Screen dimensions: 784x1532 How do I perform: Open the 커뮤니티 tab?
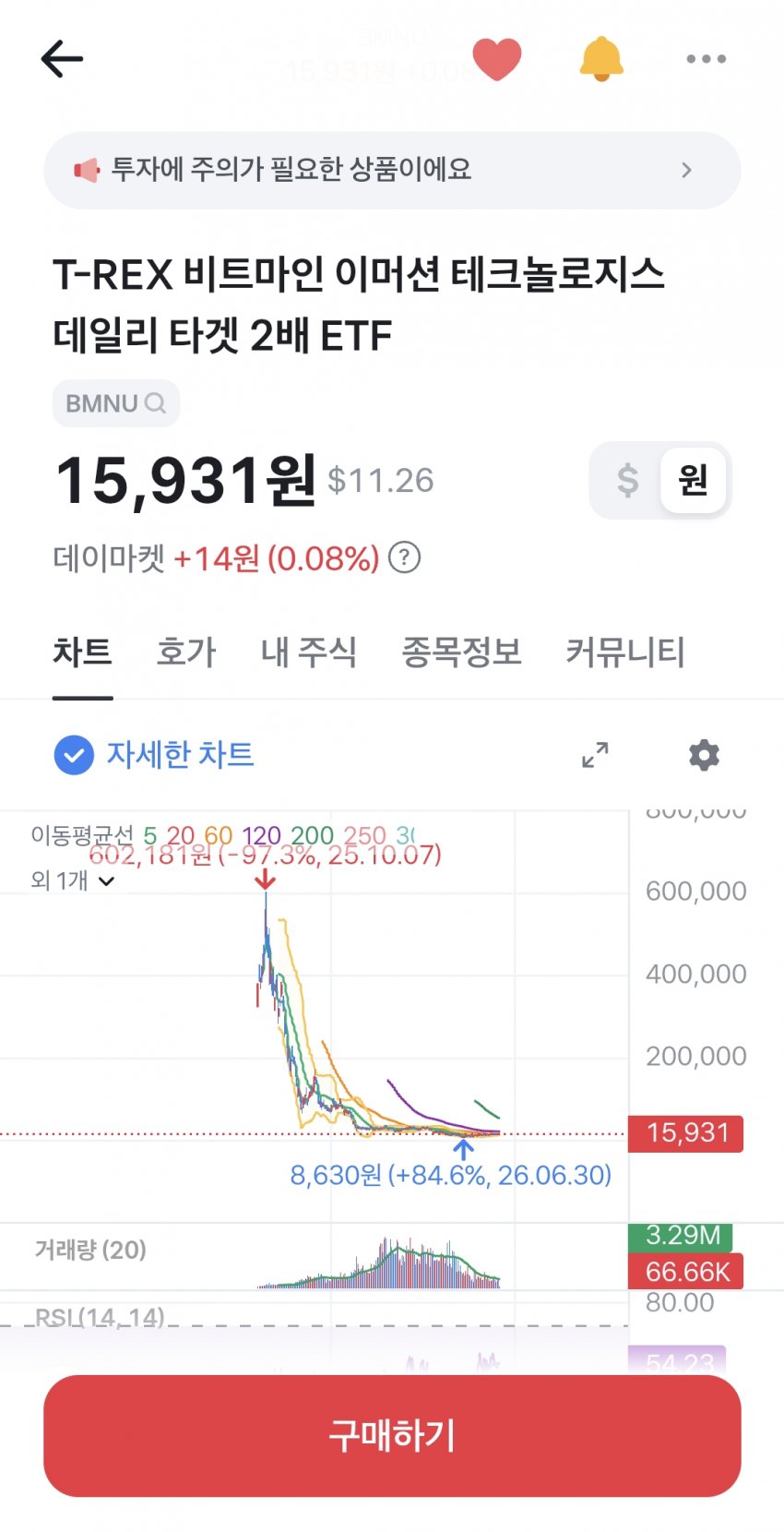point(624,652)
